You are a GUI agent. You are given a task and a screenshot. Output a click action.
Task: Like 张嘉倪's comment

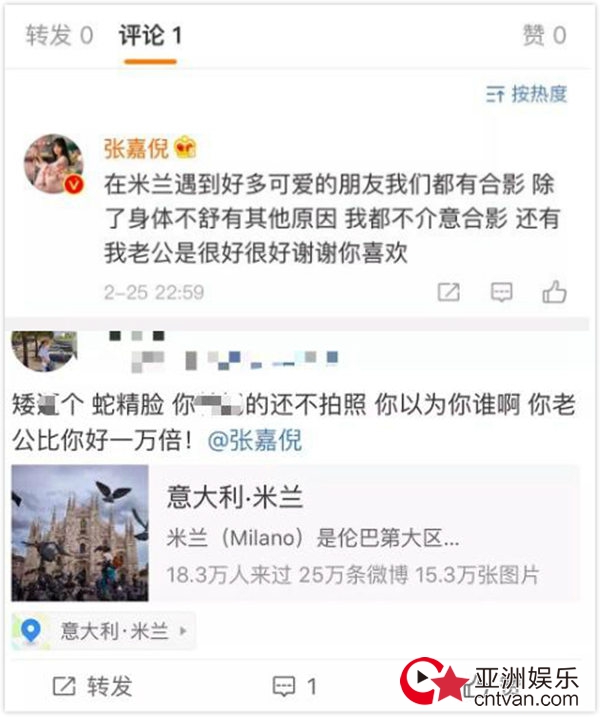pos(554,292)
